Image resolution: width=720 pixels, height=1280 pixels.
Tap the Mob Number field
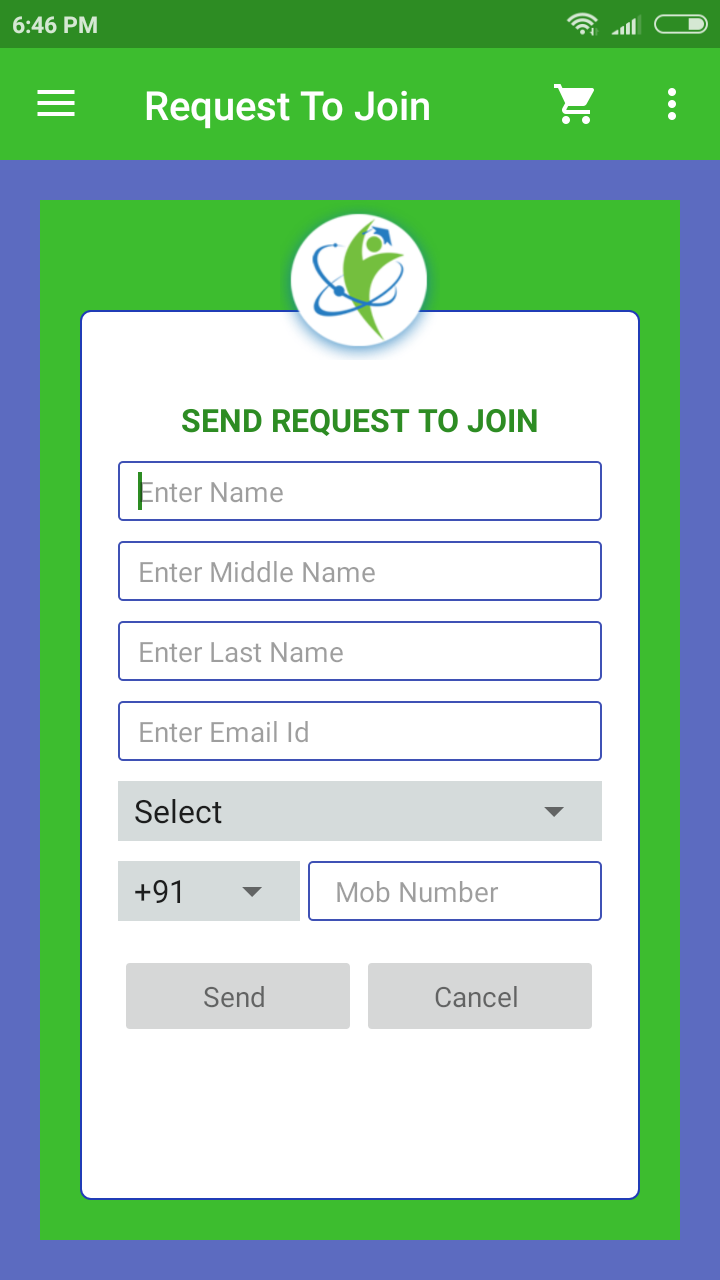coord(455,891)
